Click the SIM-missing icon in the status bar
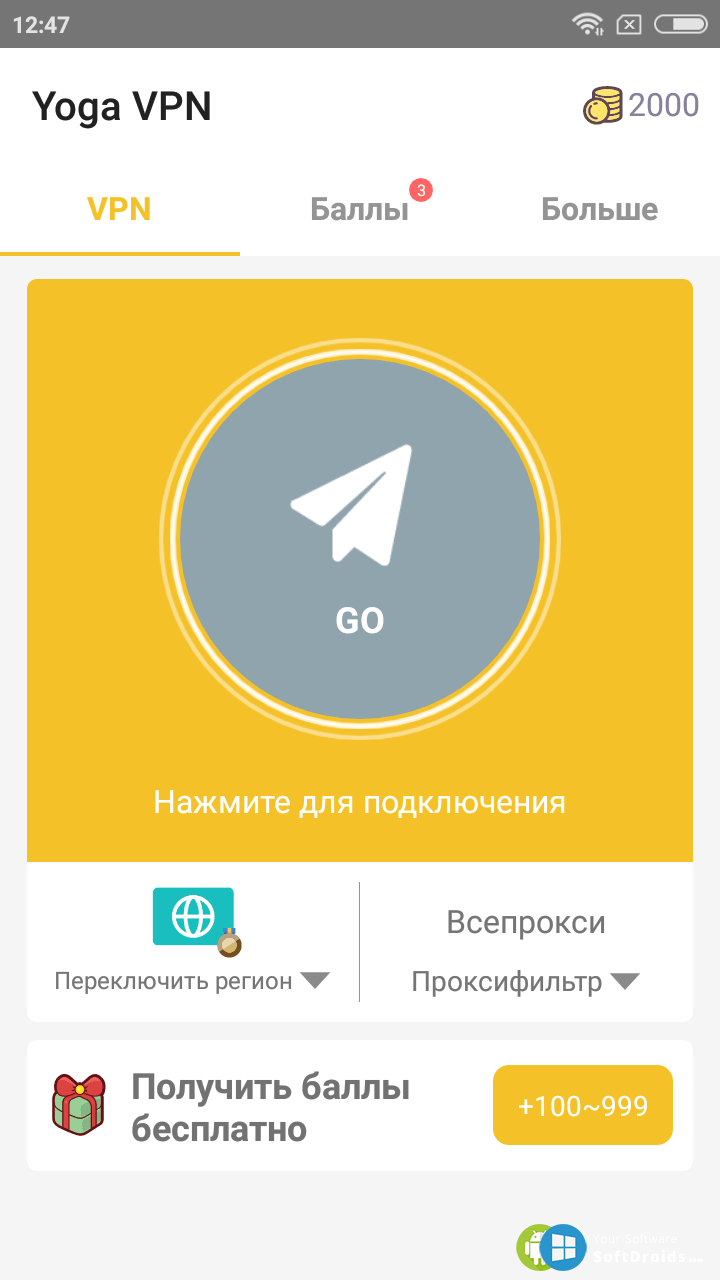This screenshot has width=720, height=1280. [x=632, y=22]
